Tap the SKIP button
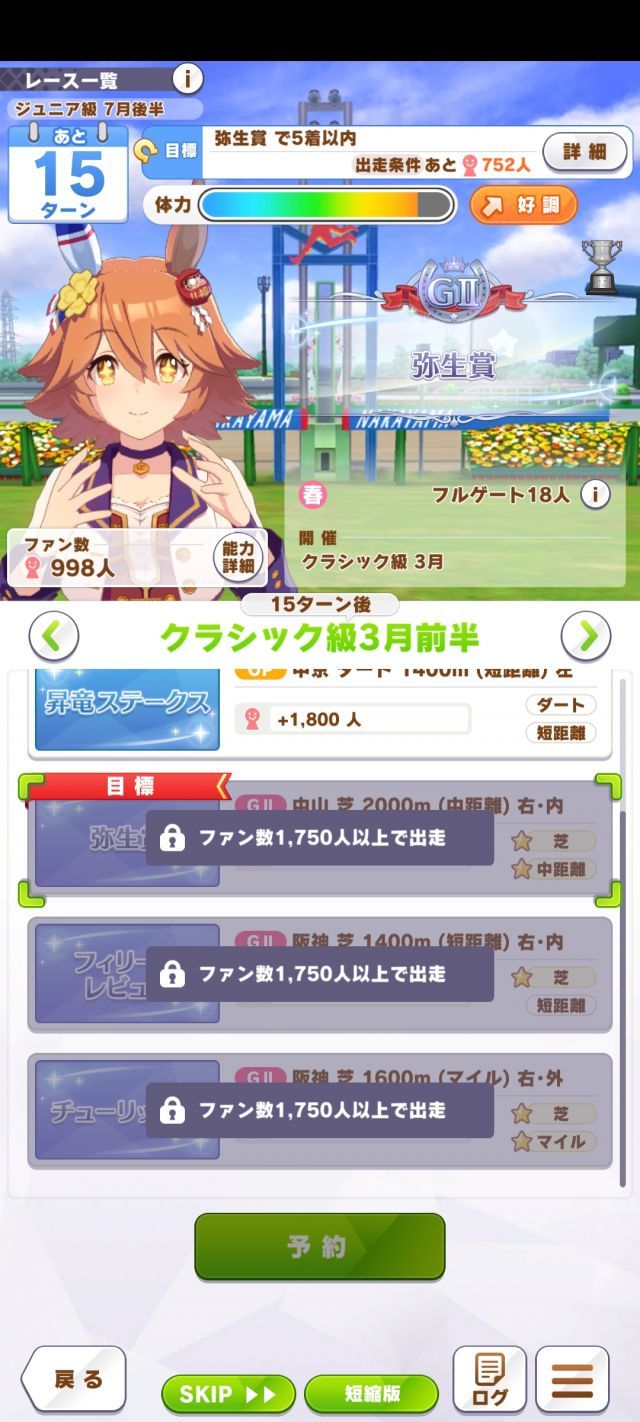This screenshot has width=640, height=1422. (229, 1394)
